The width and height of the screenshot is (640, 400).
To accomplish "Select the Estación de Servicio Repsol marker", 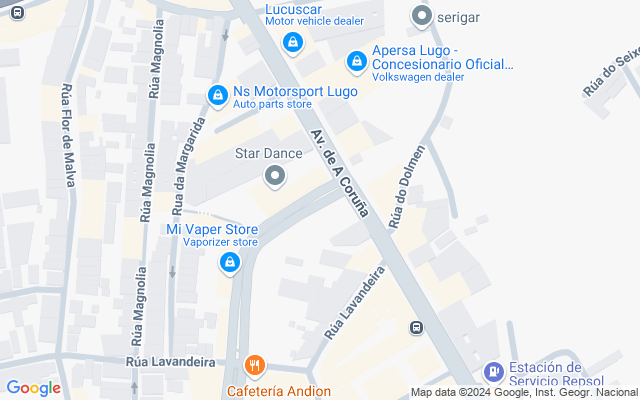I will pyautogui.click(x=491, y=373).
